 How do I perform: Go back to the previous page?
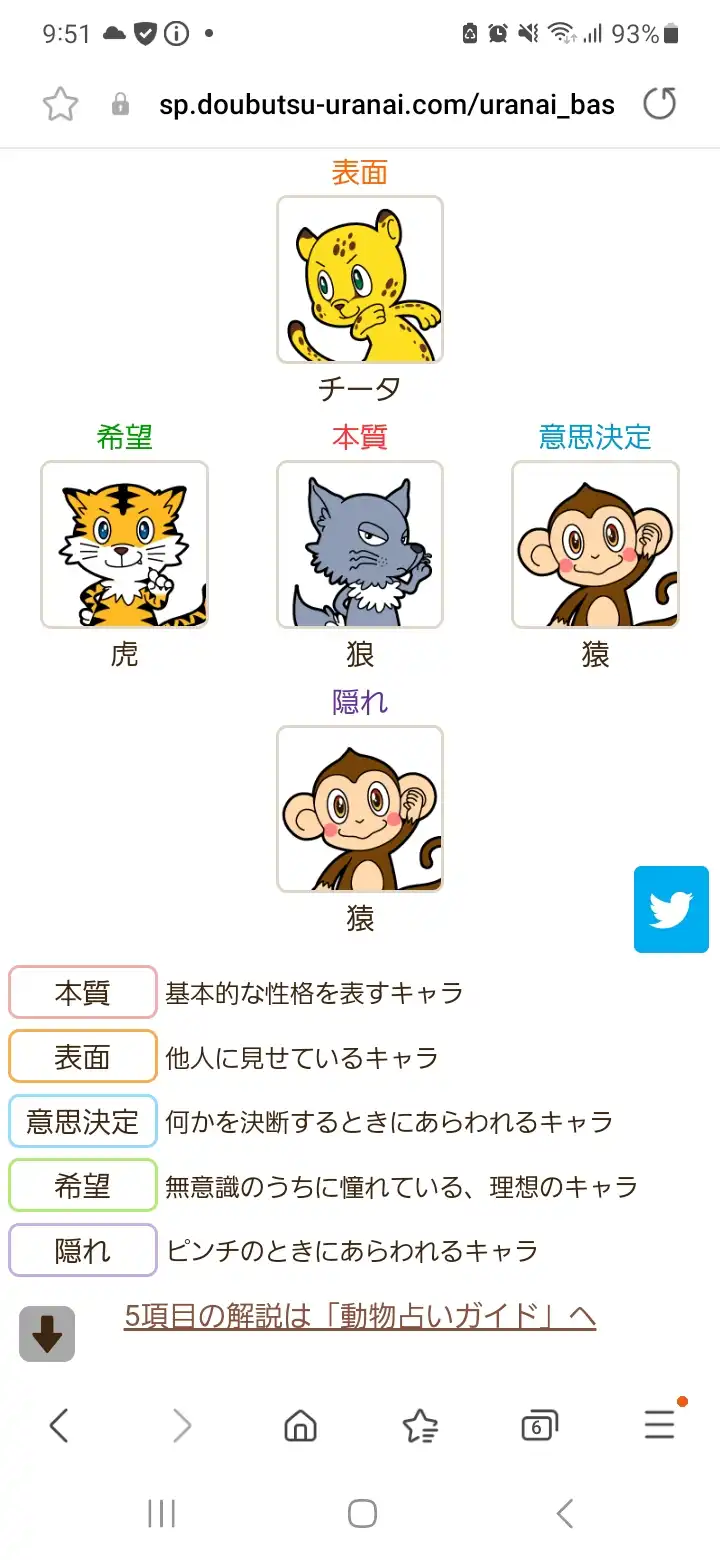[59, 1425]
